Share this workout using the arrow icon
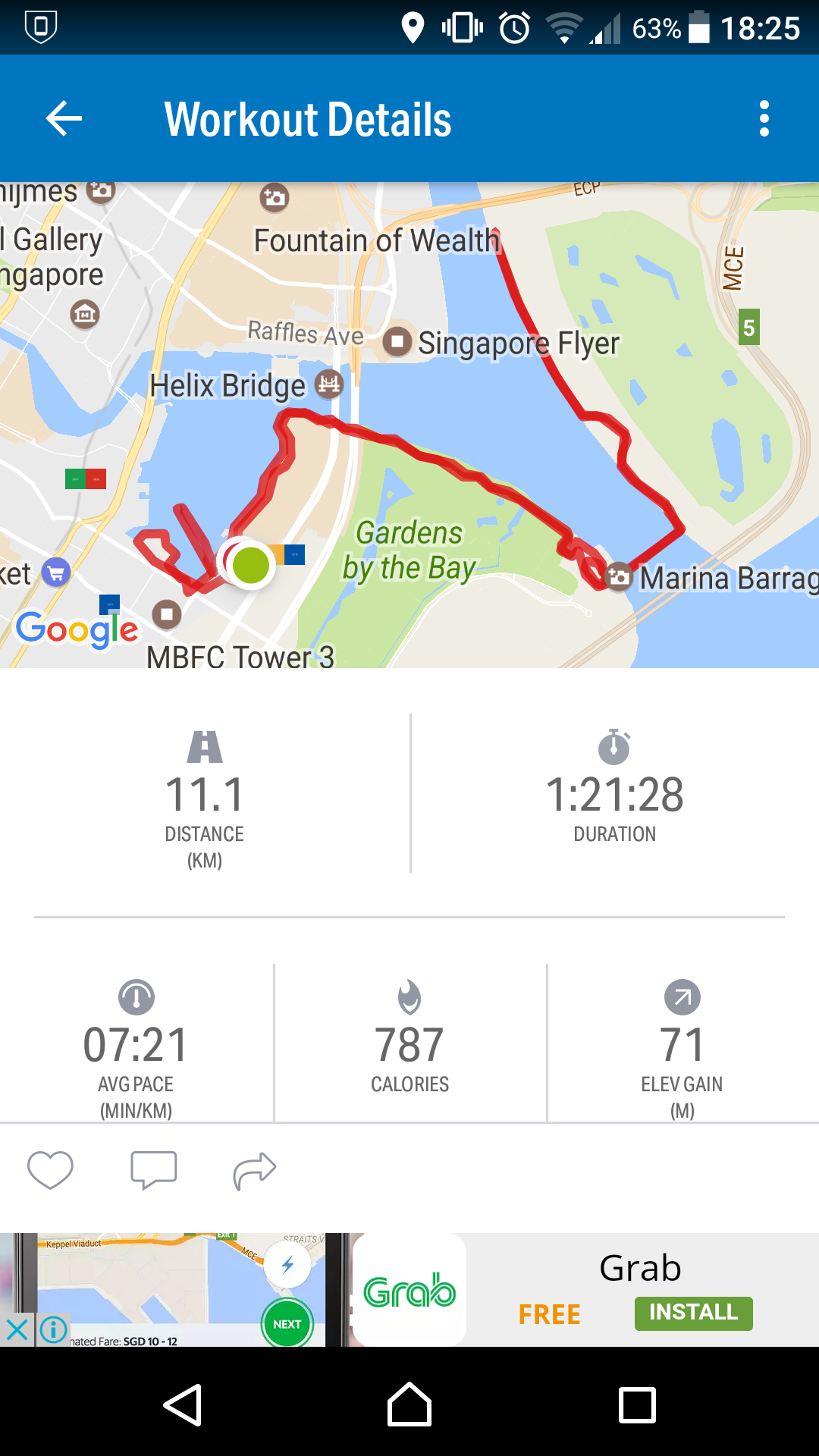Image resolution: width=819 pixels, height=1456 pixels. pyautogui.click(x=254, y=1171)
